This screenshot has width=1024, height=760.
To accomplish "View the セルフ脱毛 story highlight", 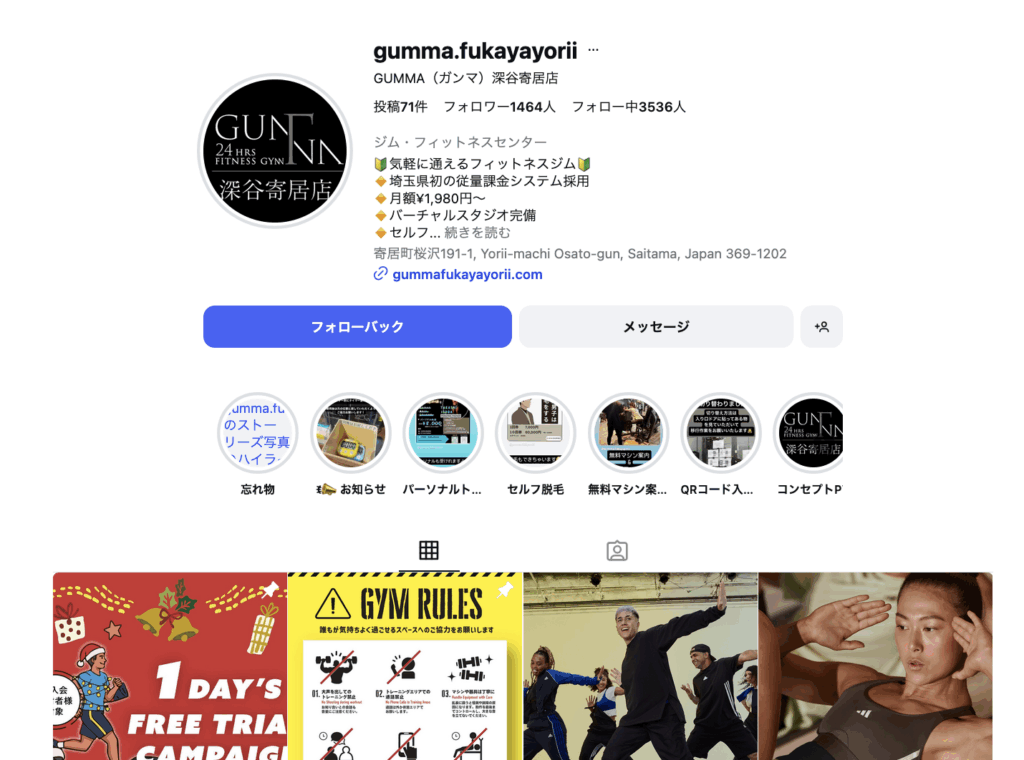I will point(535,433).
